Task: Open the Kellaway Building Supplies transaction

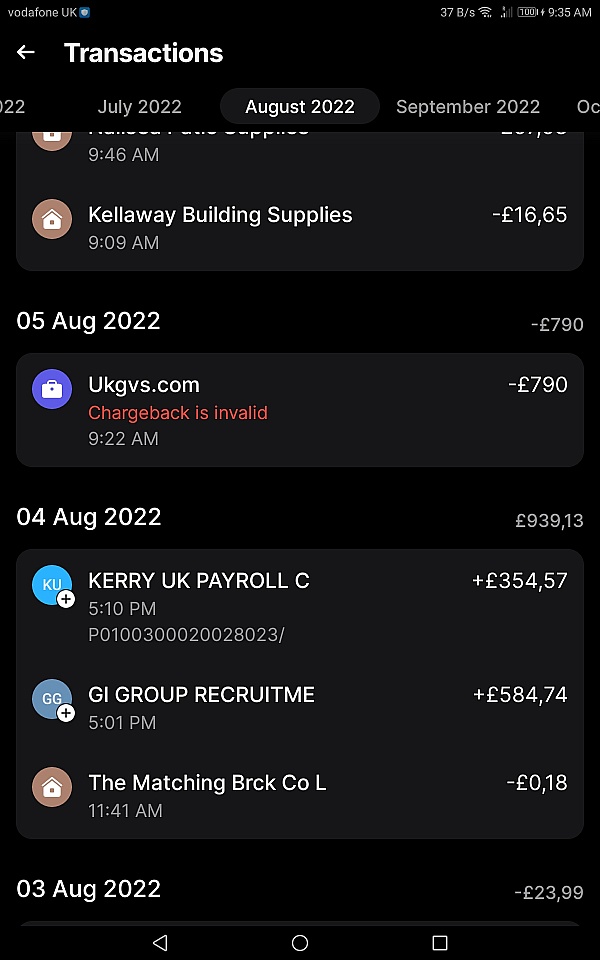Action: click(x=300, y=227)
